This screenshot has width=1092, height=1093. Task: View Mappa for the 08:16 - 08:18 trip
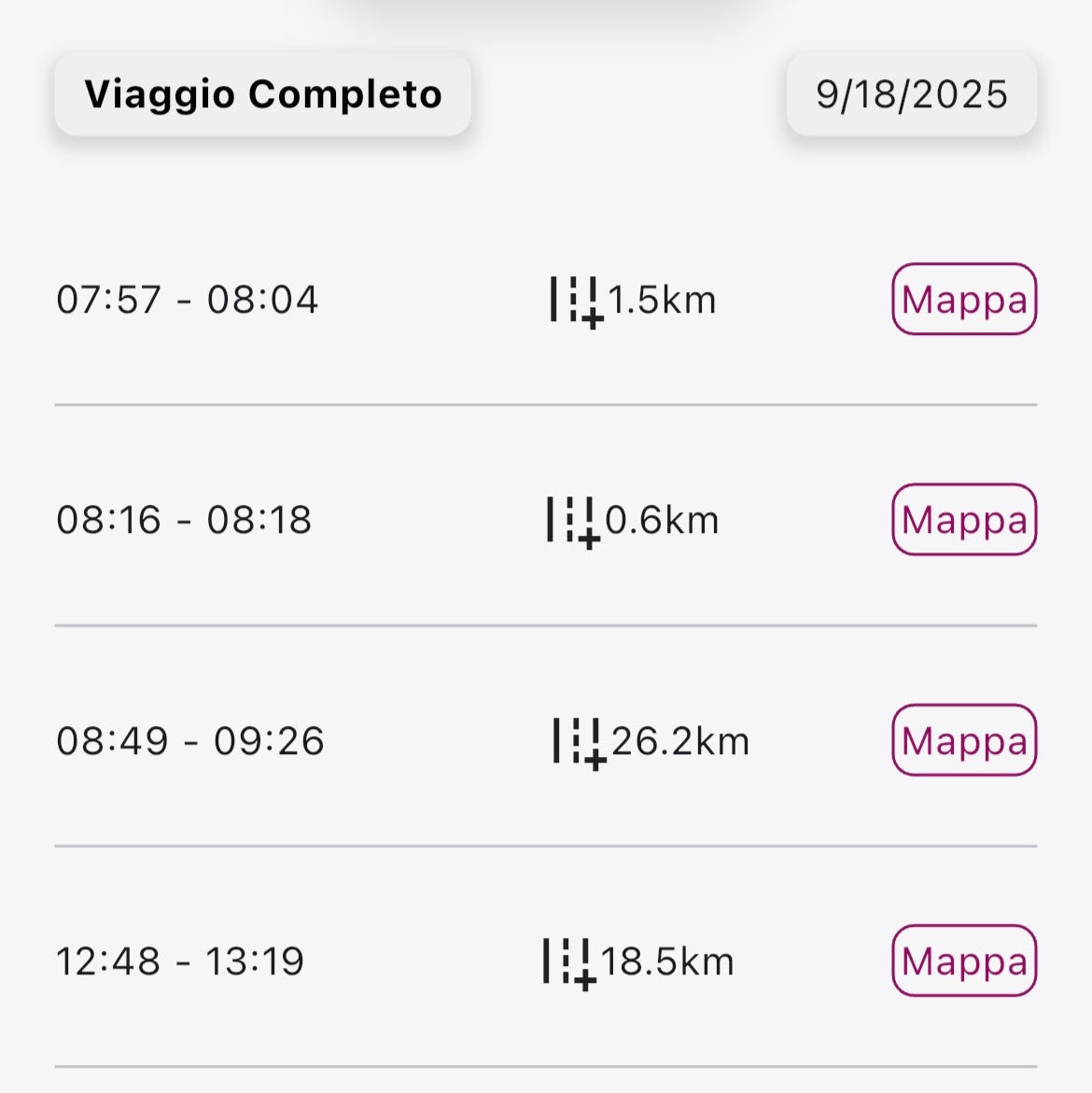point(964,520)
